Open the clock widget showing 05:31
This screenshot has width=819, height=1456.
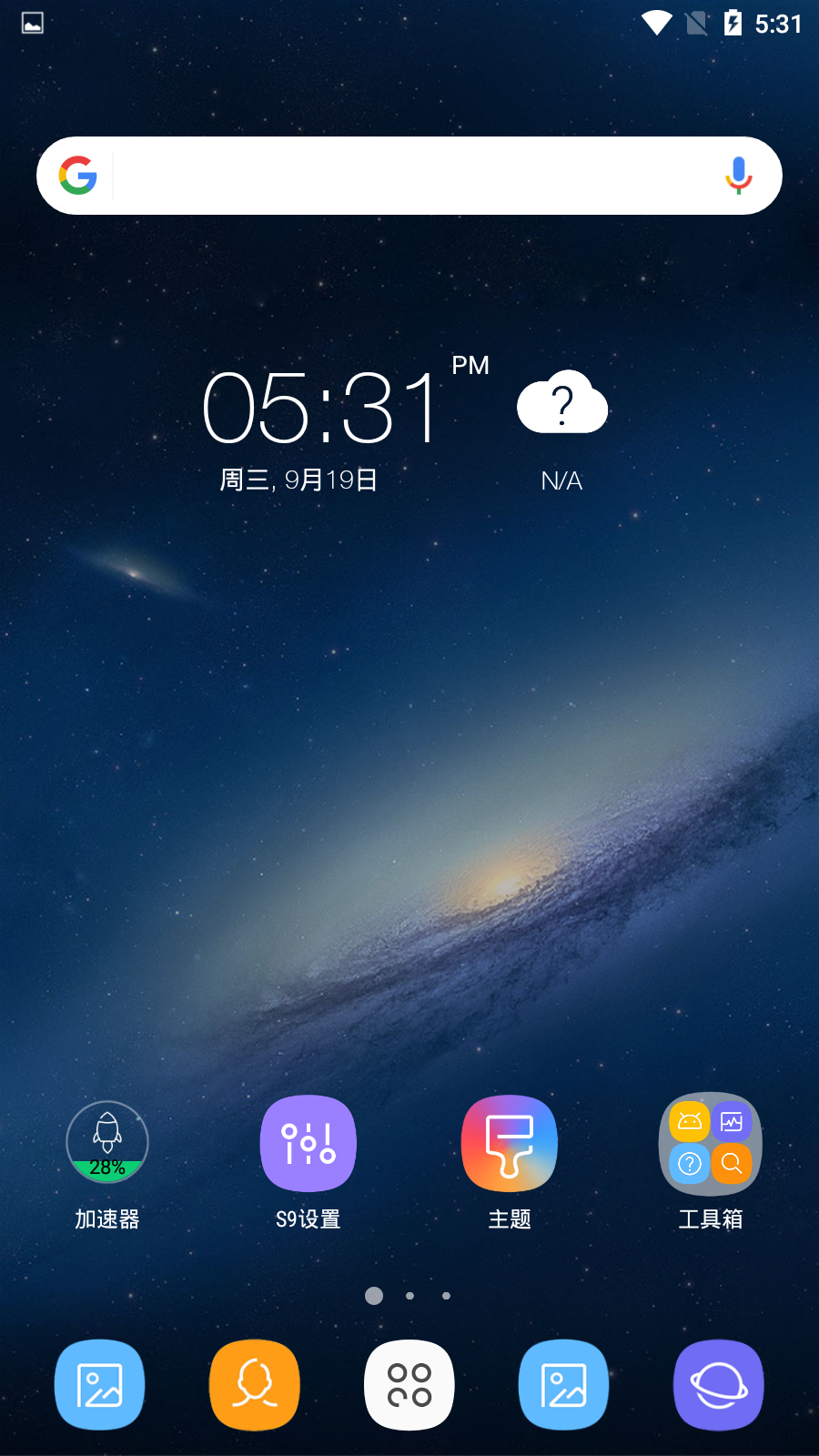(x=320, y=409)
